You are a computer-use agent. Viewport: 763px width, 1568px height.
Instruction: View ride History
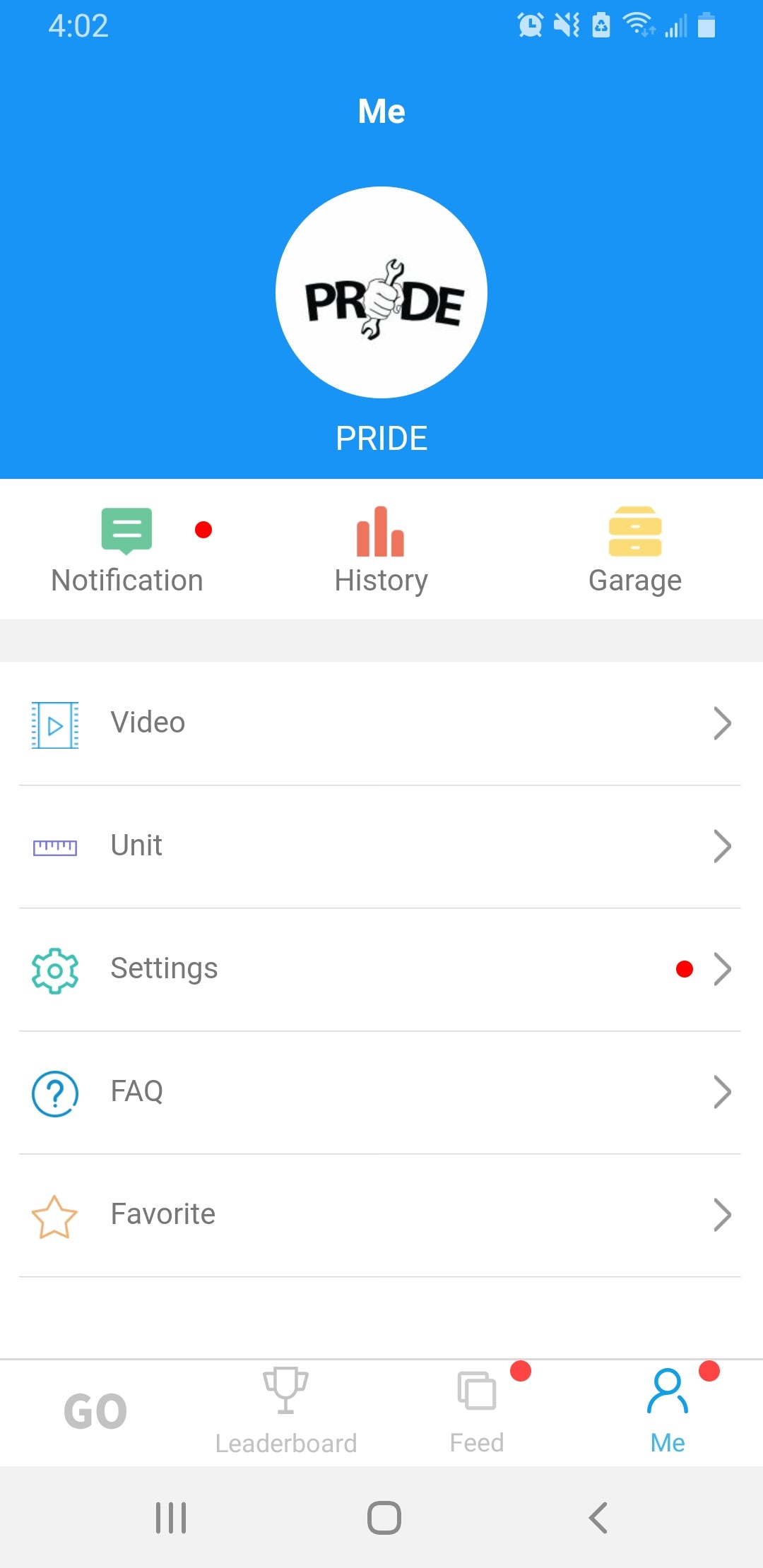point(381,551)
